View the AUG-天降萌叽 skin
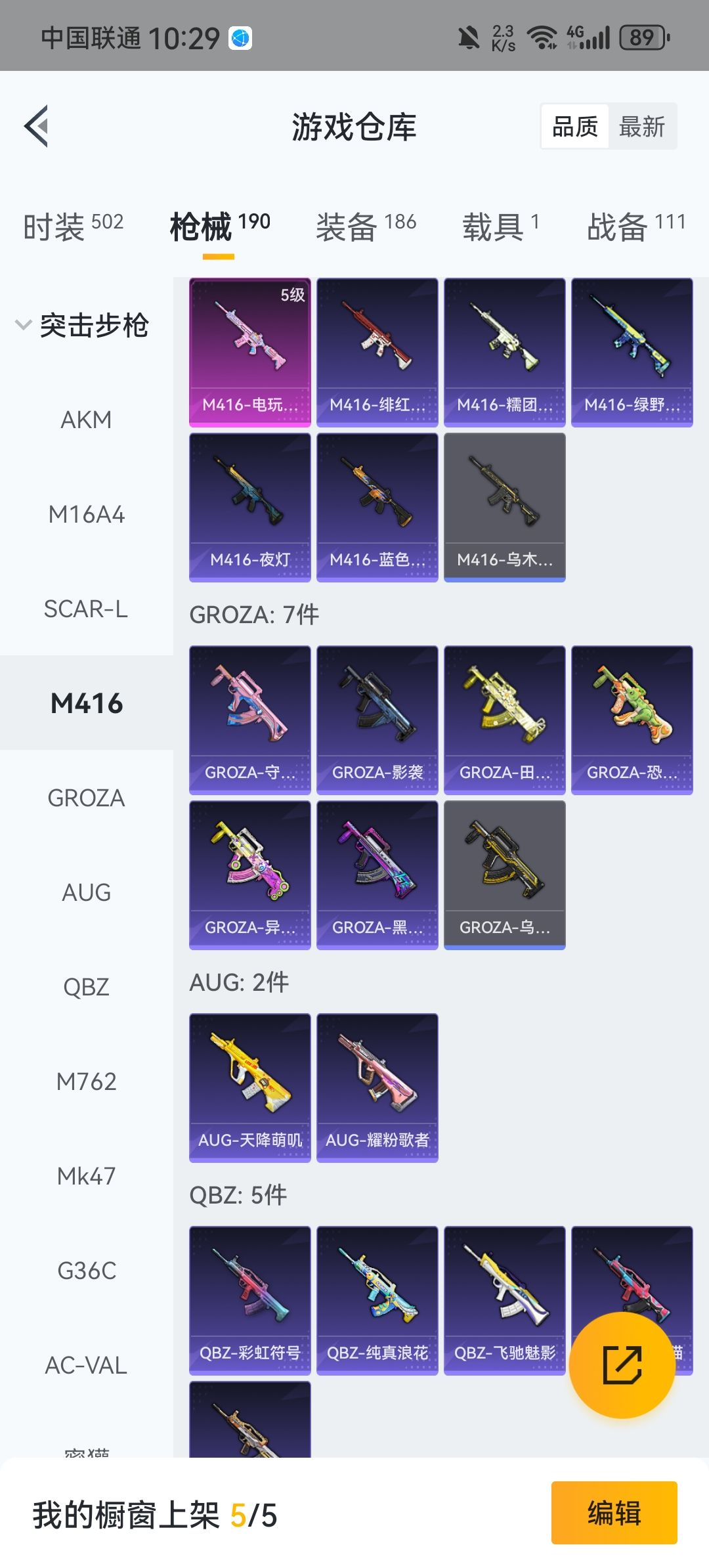Image resolution: width=709 pixels, height=1568 pixels. pos(250,1087)
